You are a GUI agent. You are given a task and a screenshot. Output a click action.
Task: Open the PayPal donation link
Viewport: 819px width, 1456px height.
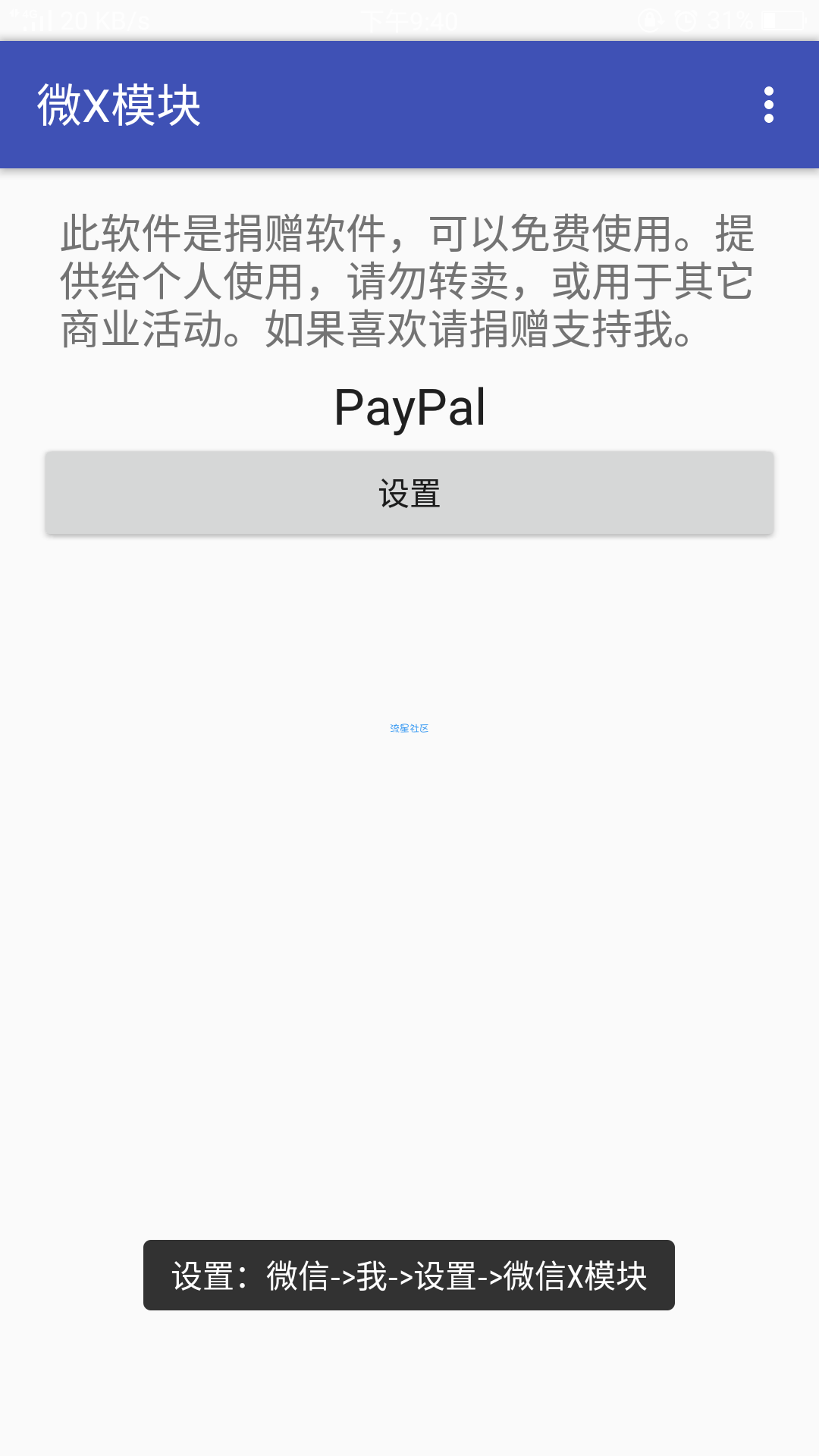point(409,408)
